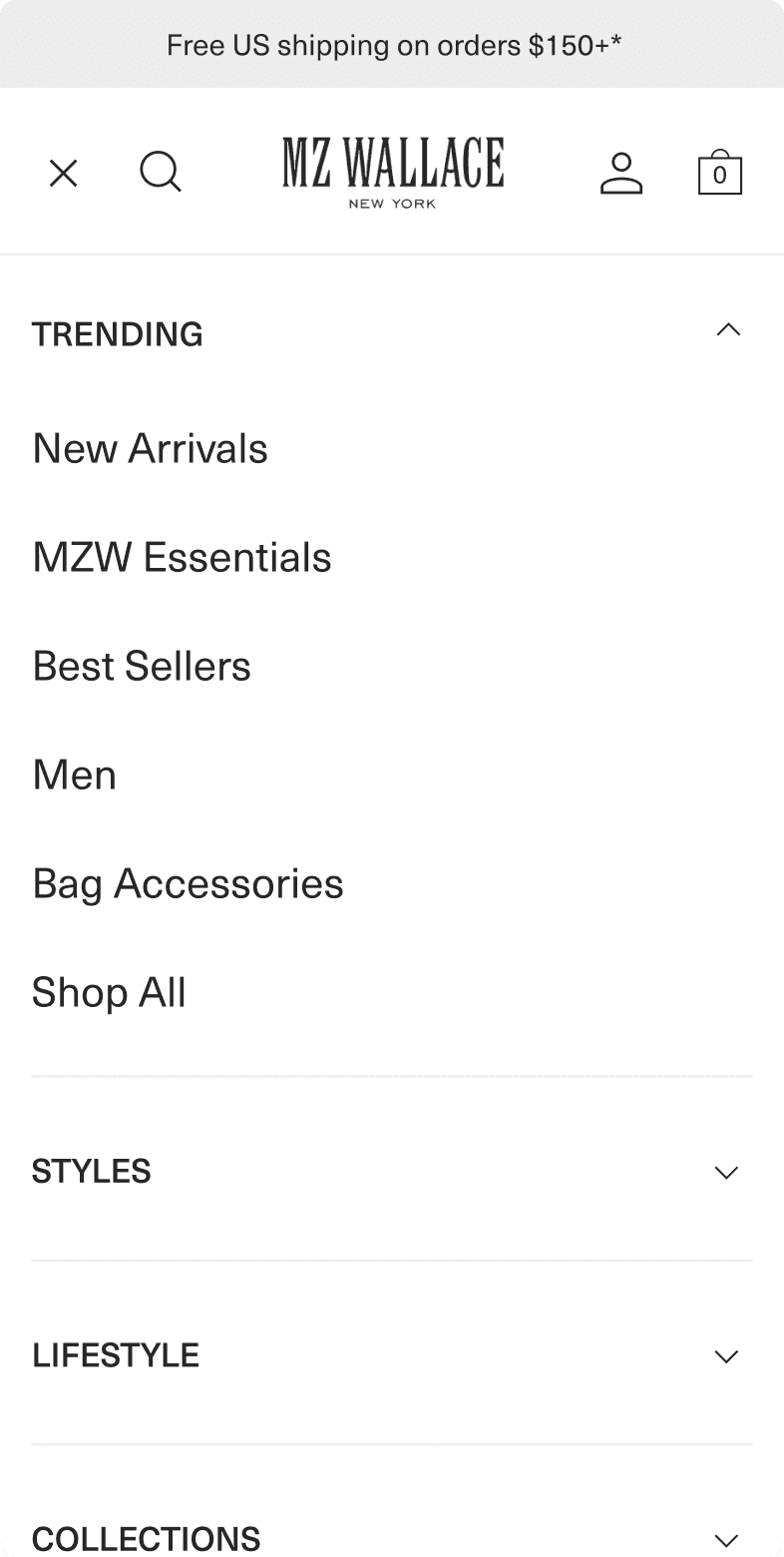The image size is (784, 1557).
Task: Close the navigation menu with the X
Action: (63, 173)
